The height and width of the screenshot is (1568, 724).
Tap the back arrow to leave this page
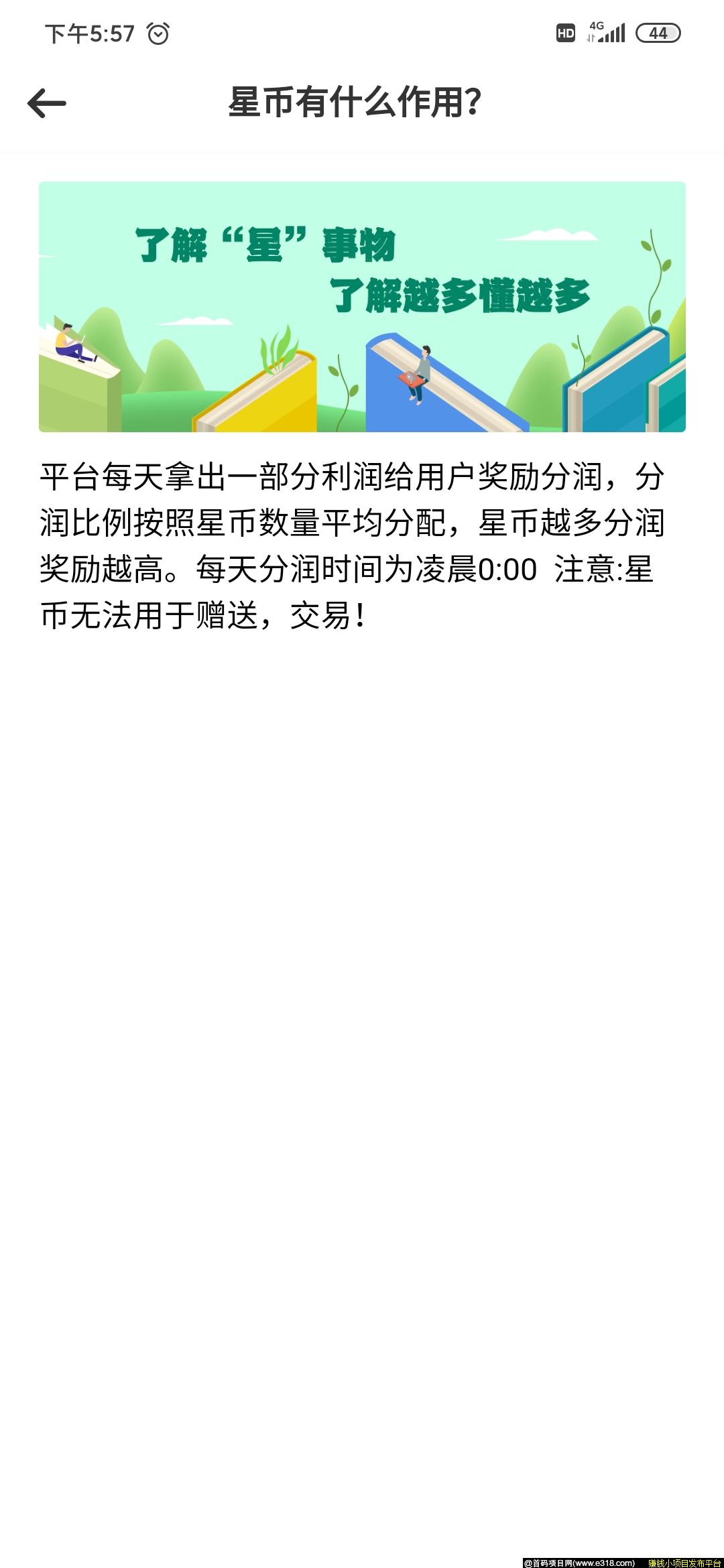[x=47, y=103]
